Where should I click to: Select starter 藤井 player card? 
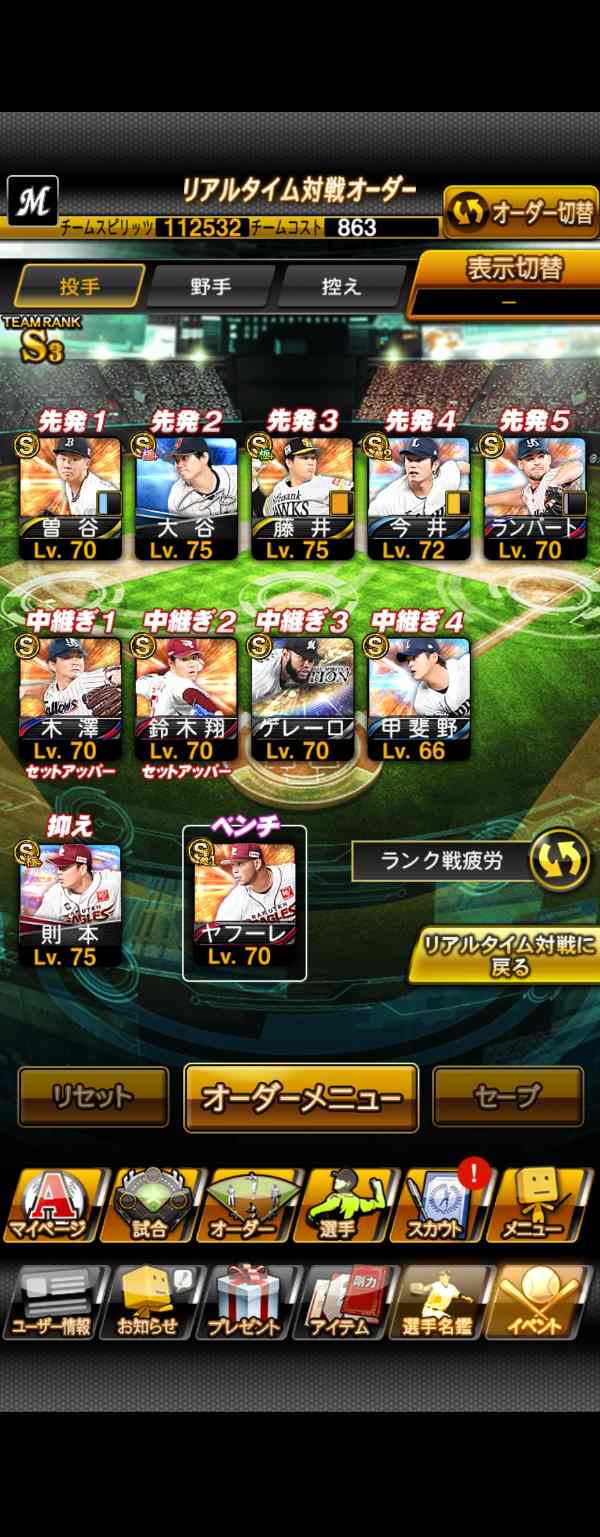[302, 497]
